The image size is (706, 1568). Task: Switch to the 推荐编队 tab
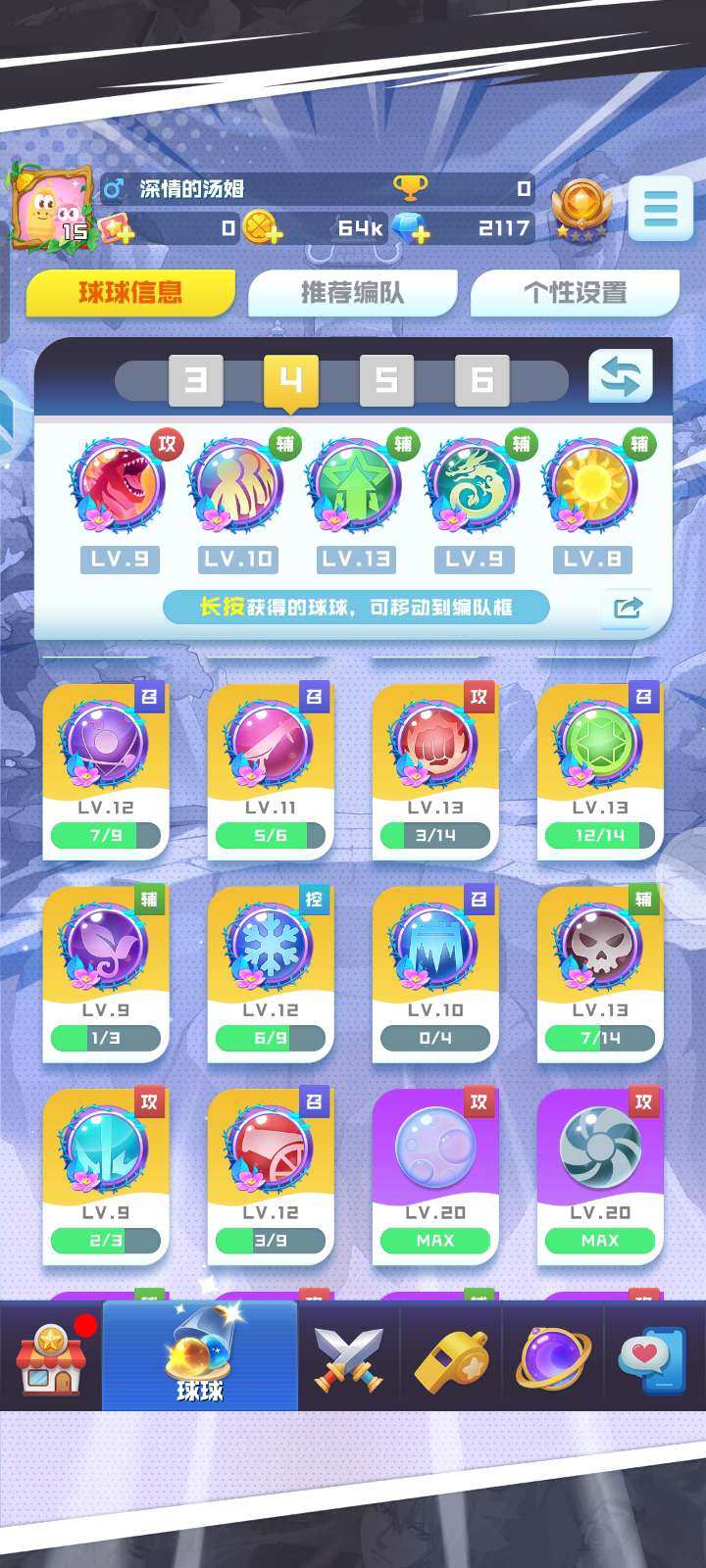(352, 292)
